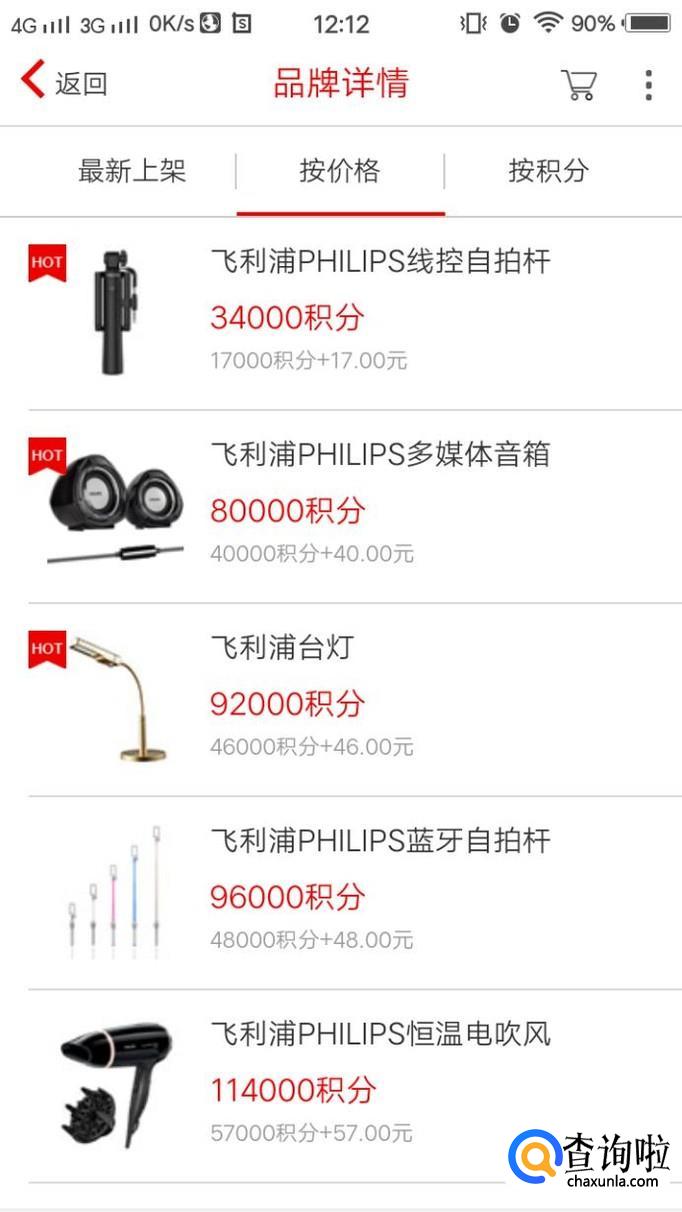The image size is (682, 1212).
Task: Choose 飞利浦PHILIPS蓝牙自拍杆 from the list
Action: [380, 841]
